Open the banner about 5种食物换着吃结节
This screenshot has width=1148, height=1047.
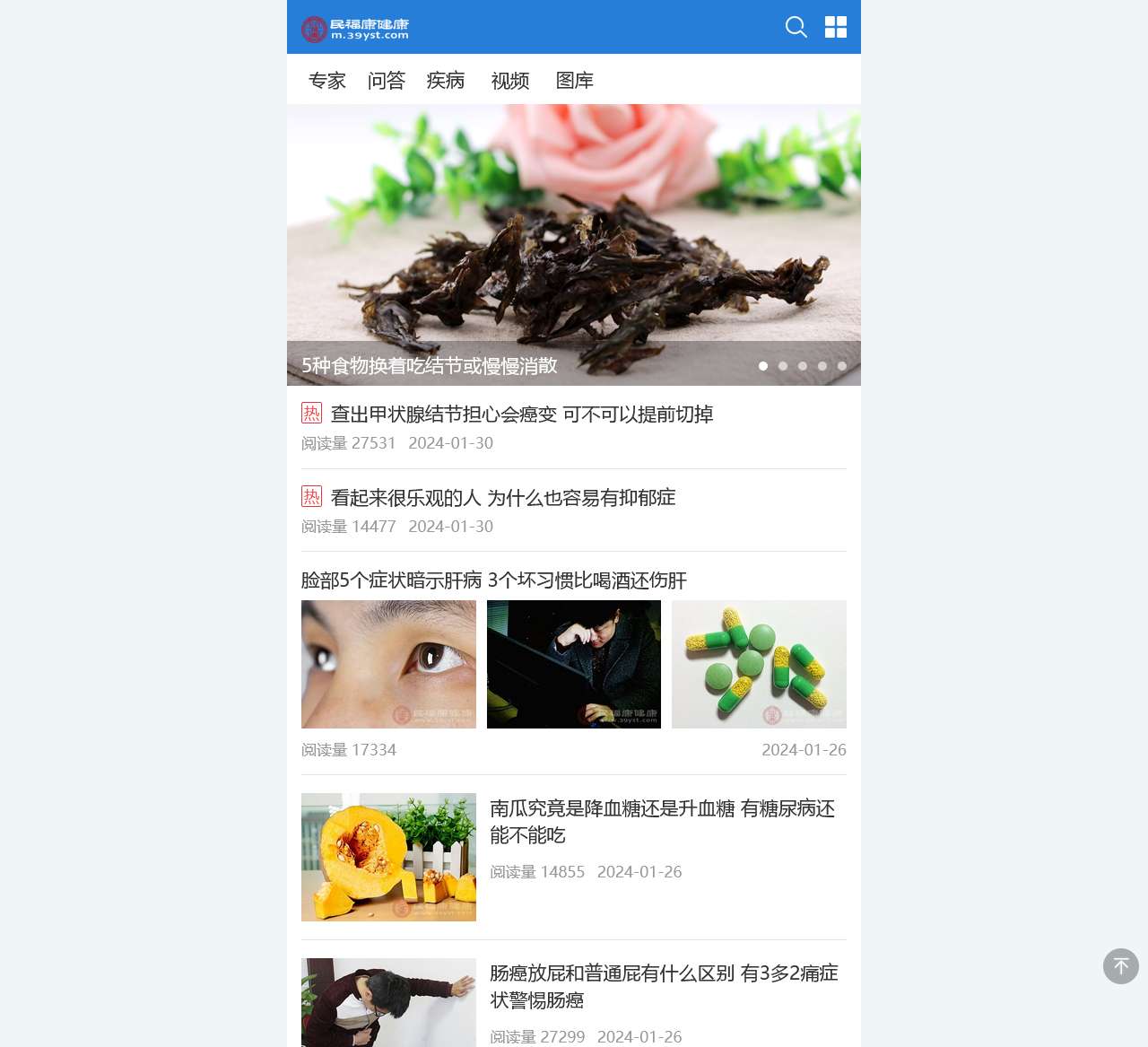(574, 244)
